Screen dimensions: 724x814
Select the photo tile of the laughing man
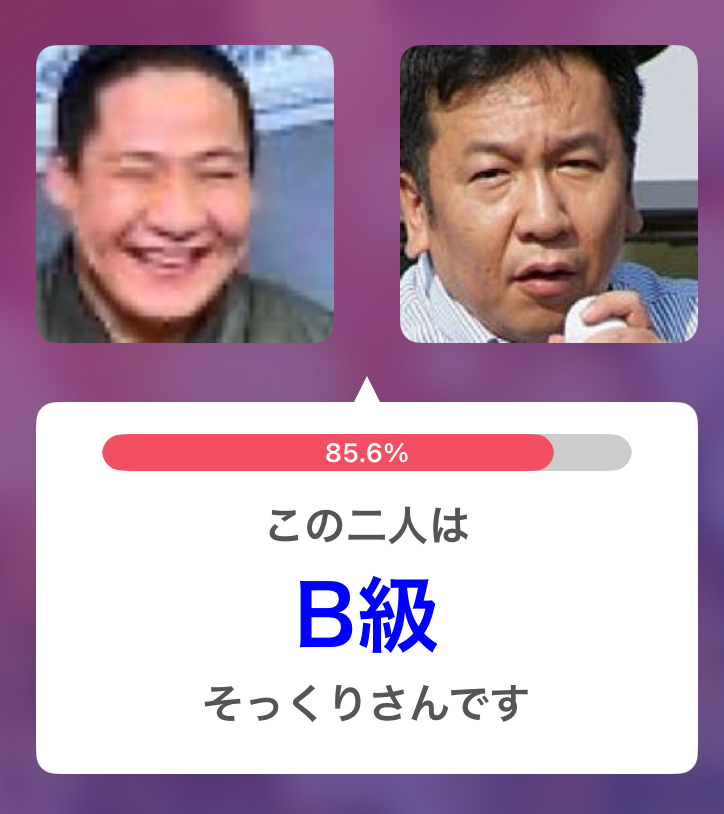[185, 194]
